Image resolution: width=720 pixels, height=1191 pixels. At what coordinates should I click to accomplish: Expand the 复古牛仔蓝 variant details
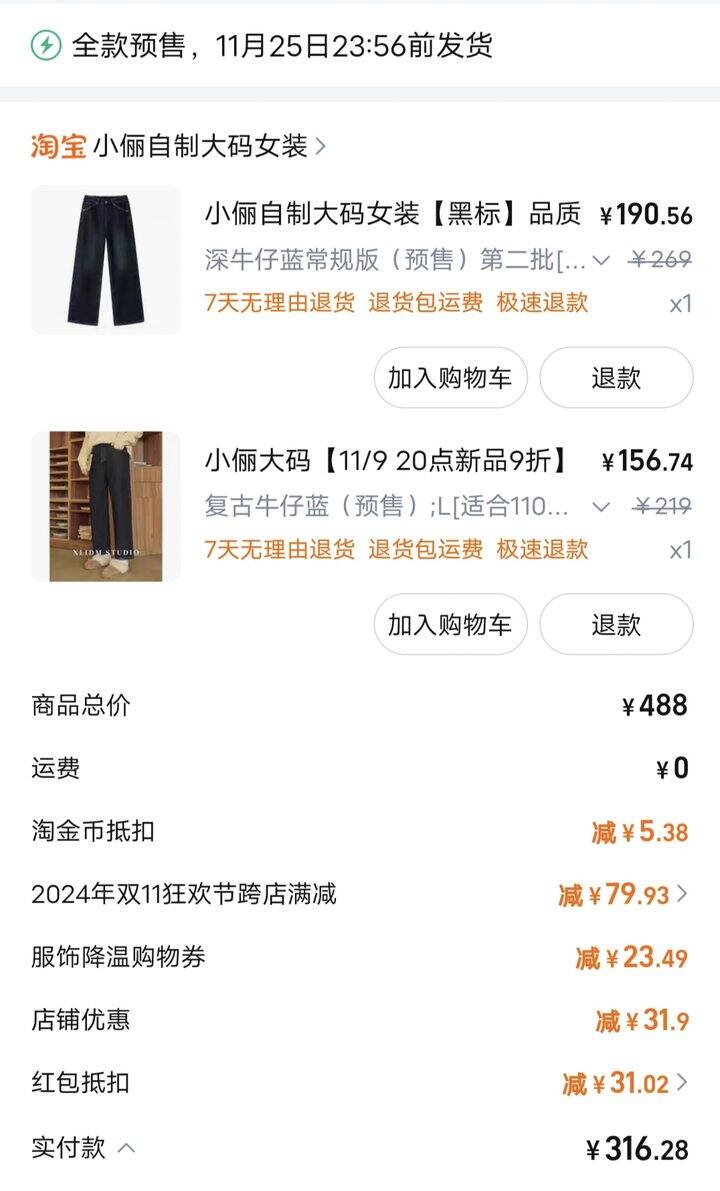[x=600, y=507]
